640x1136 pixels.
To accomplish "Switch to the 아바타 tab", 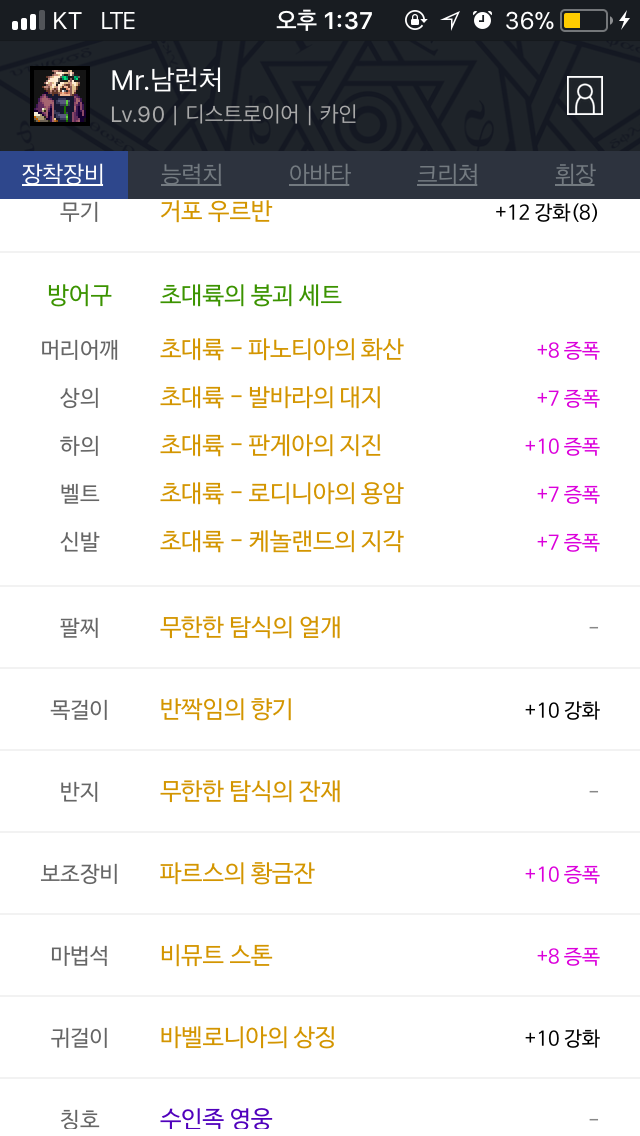I will [319, 175].
